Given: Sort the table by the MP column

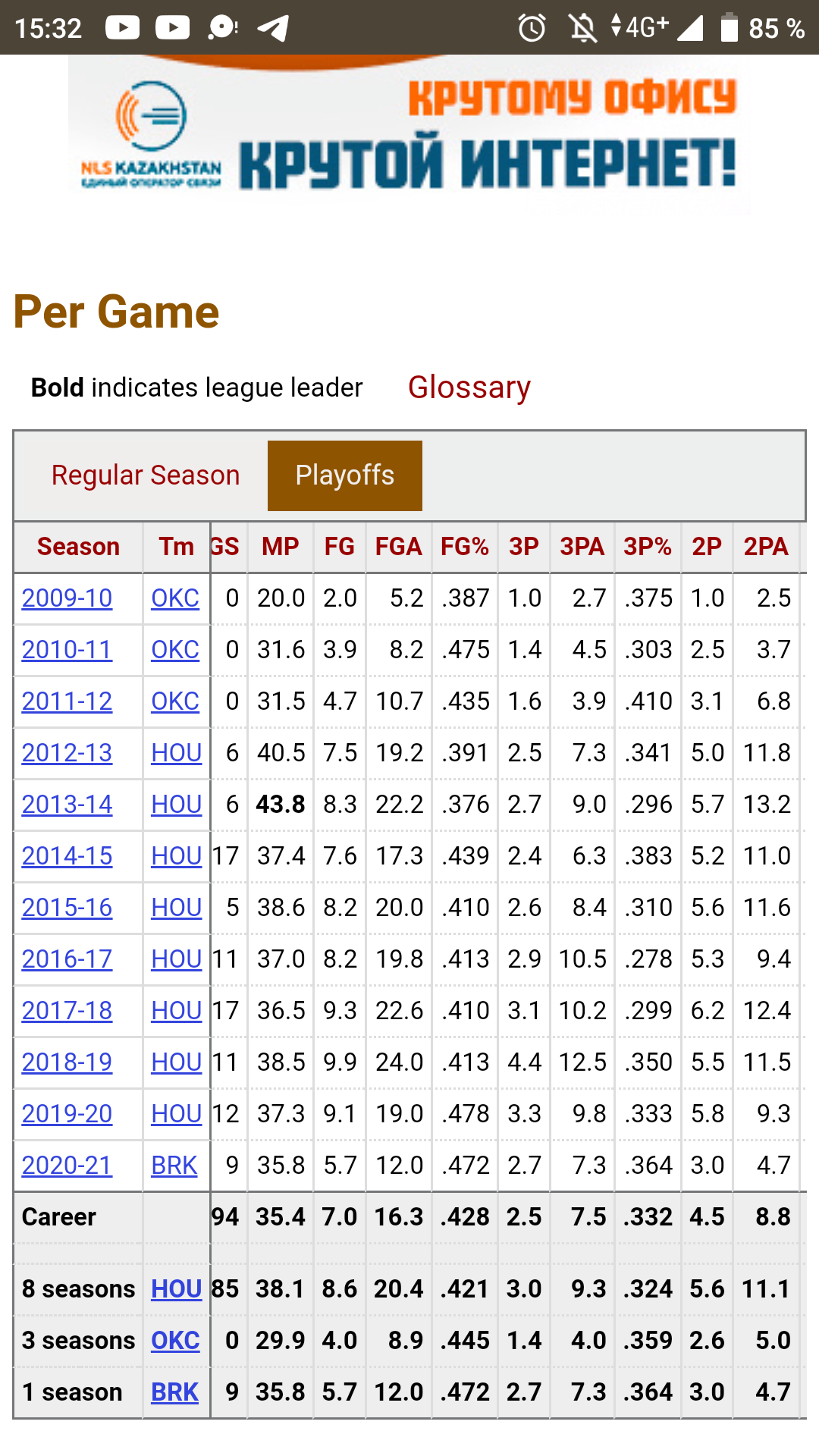Looking at the screenshot, I should 281,547.
